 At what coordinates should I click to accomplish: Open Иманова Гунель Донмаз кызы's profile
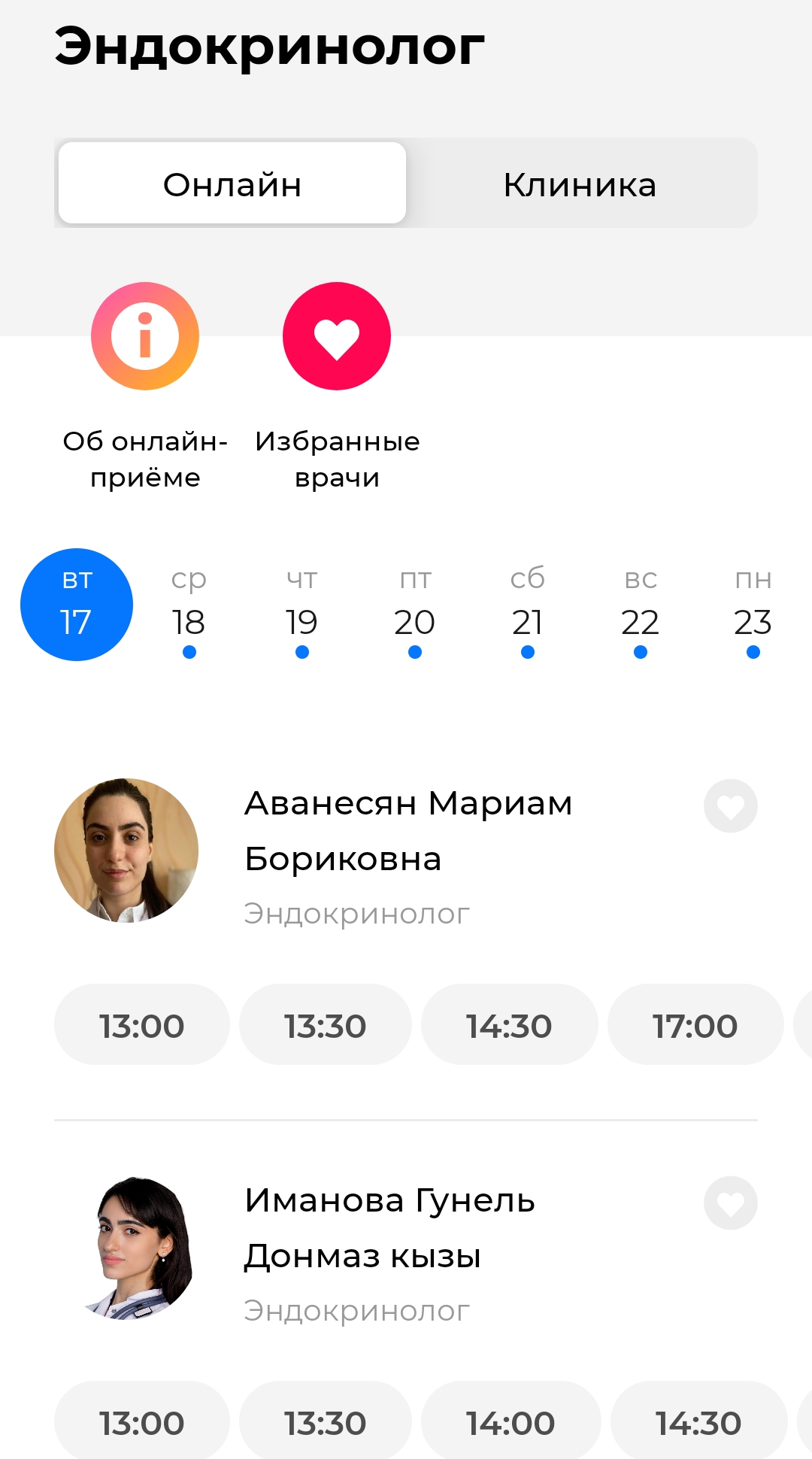[x=389, y=1228]
